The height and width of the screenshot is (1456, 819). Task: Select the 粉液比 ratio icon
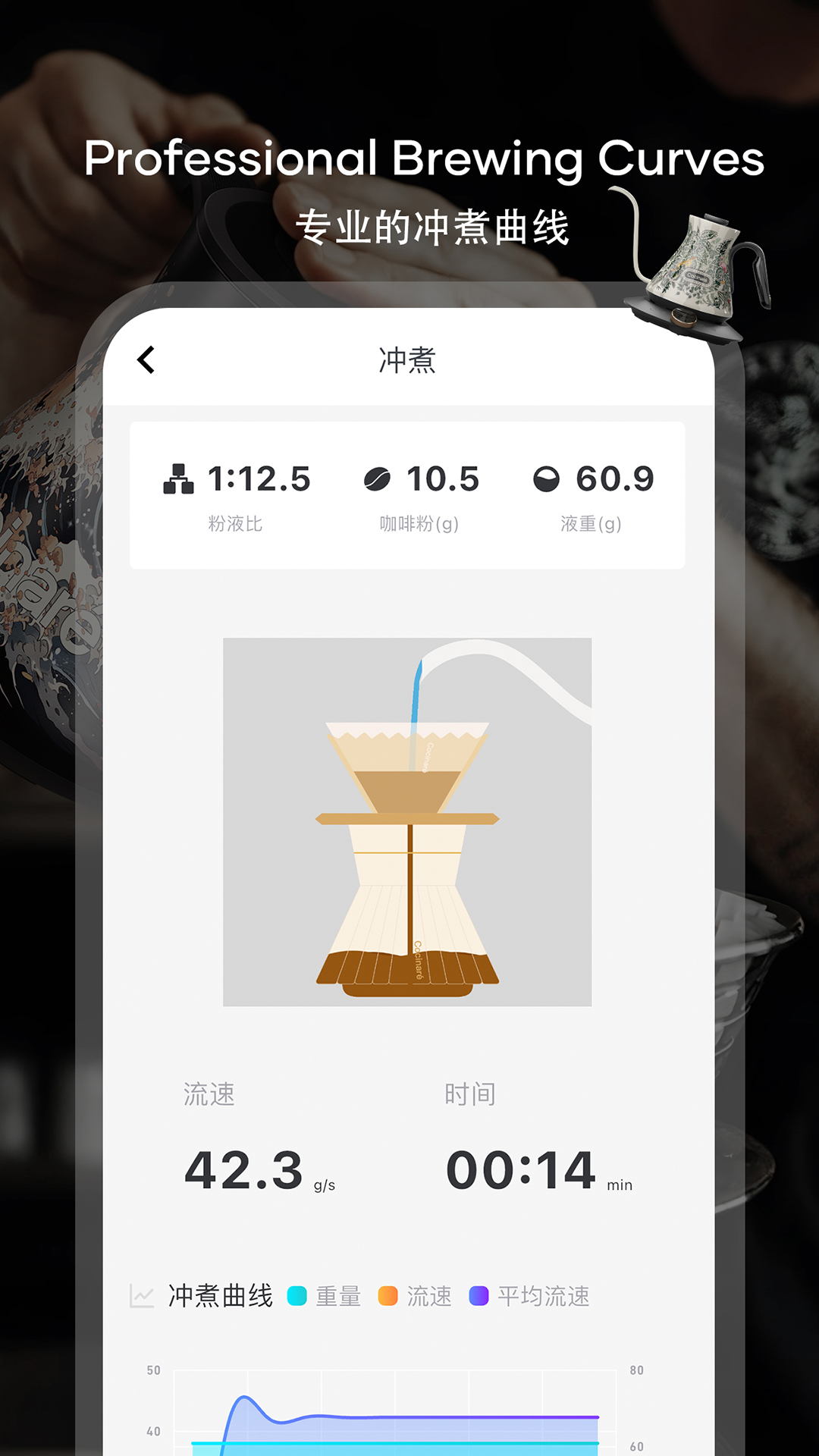(x=179, y=478)
